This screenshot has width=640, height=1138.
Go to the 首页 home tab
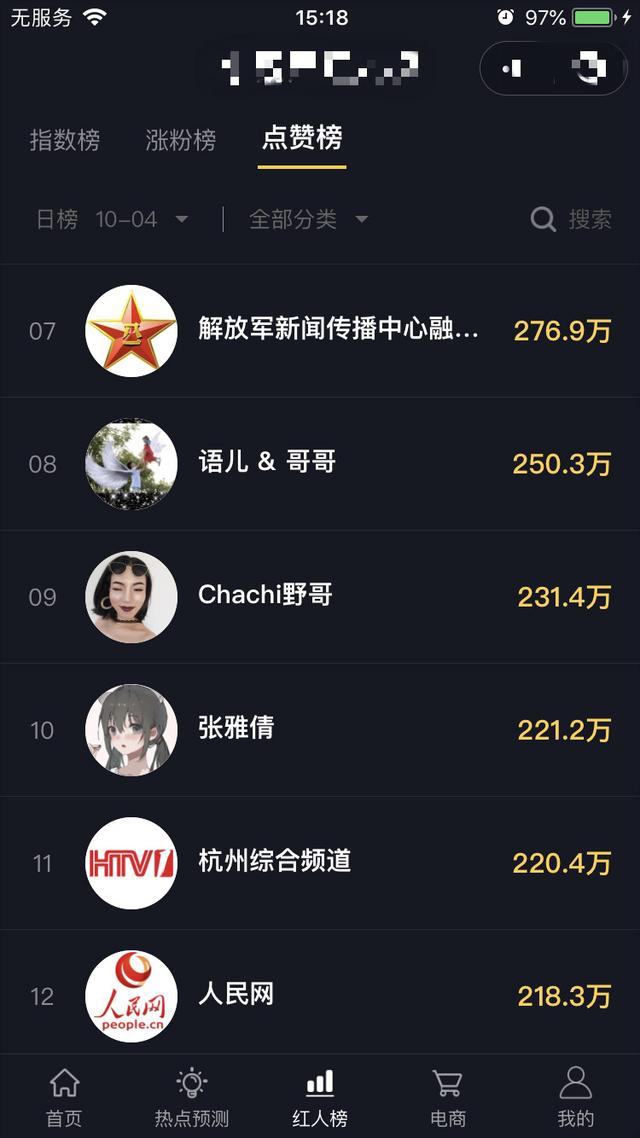pos(64,1097)
